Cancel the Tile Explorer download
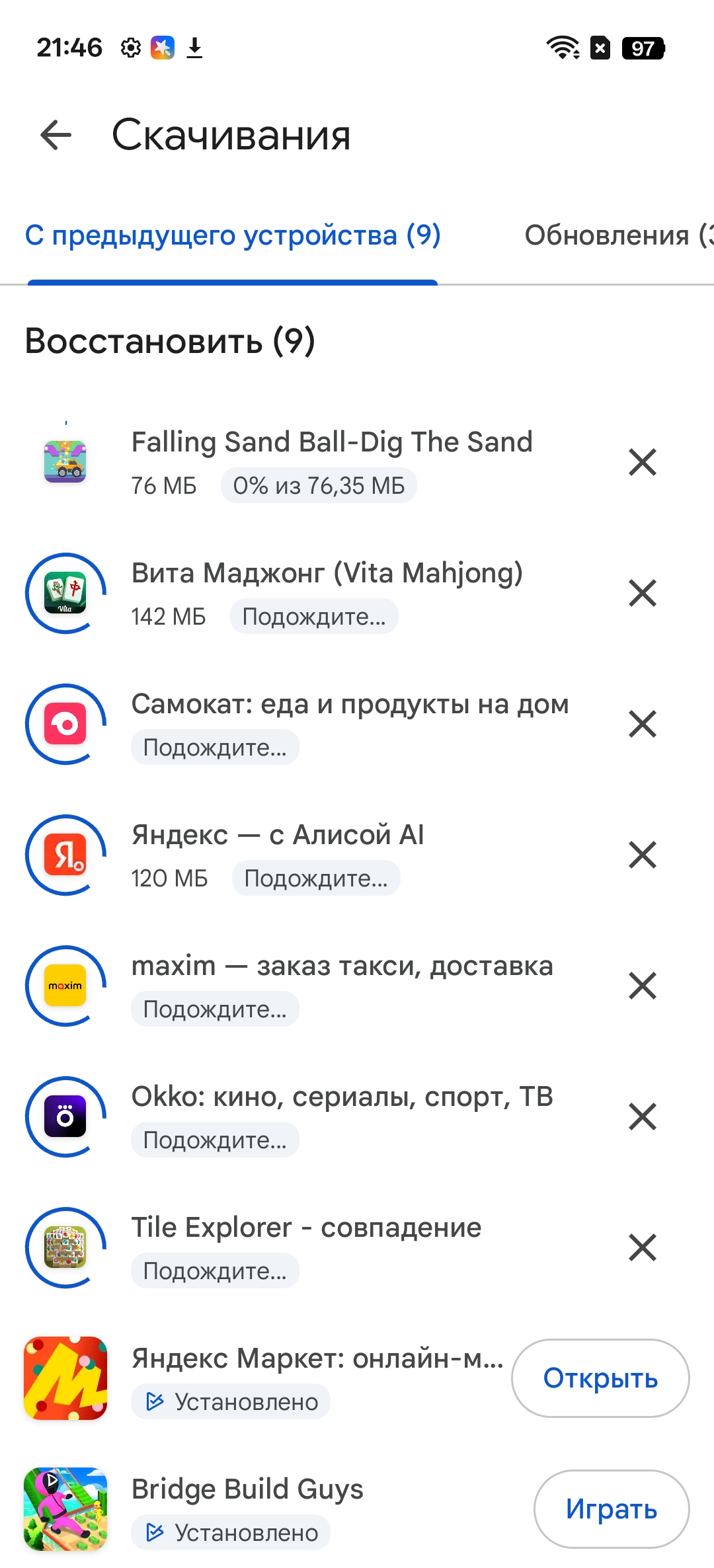Image resolution: width=714 pixels, height=1568 pixels. tap(642, 1247)
